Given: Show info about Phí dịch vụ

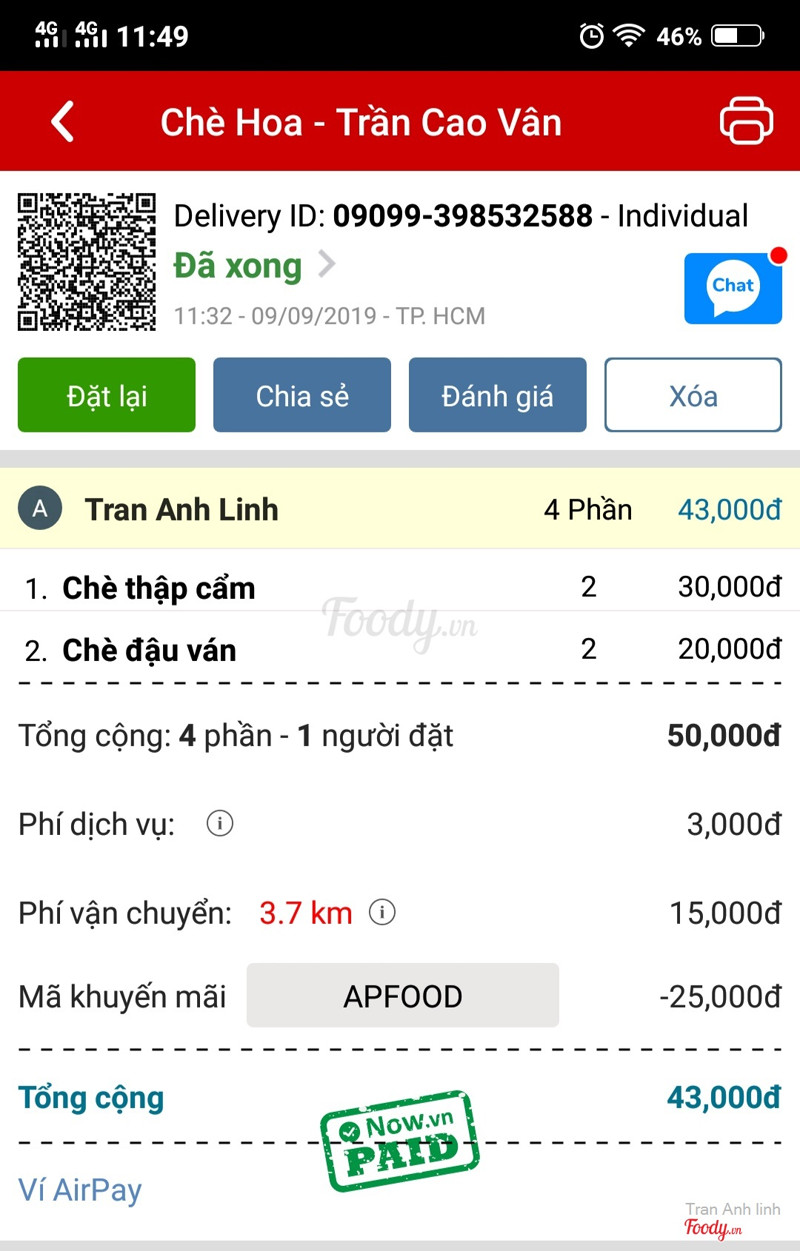Looking at the screenshot, I should (220, 824).
